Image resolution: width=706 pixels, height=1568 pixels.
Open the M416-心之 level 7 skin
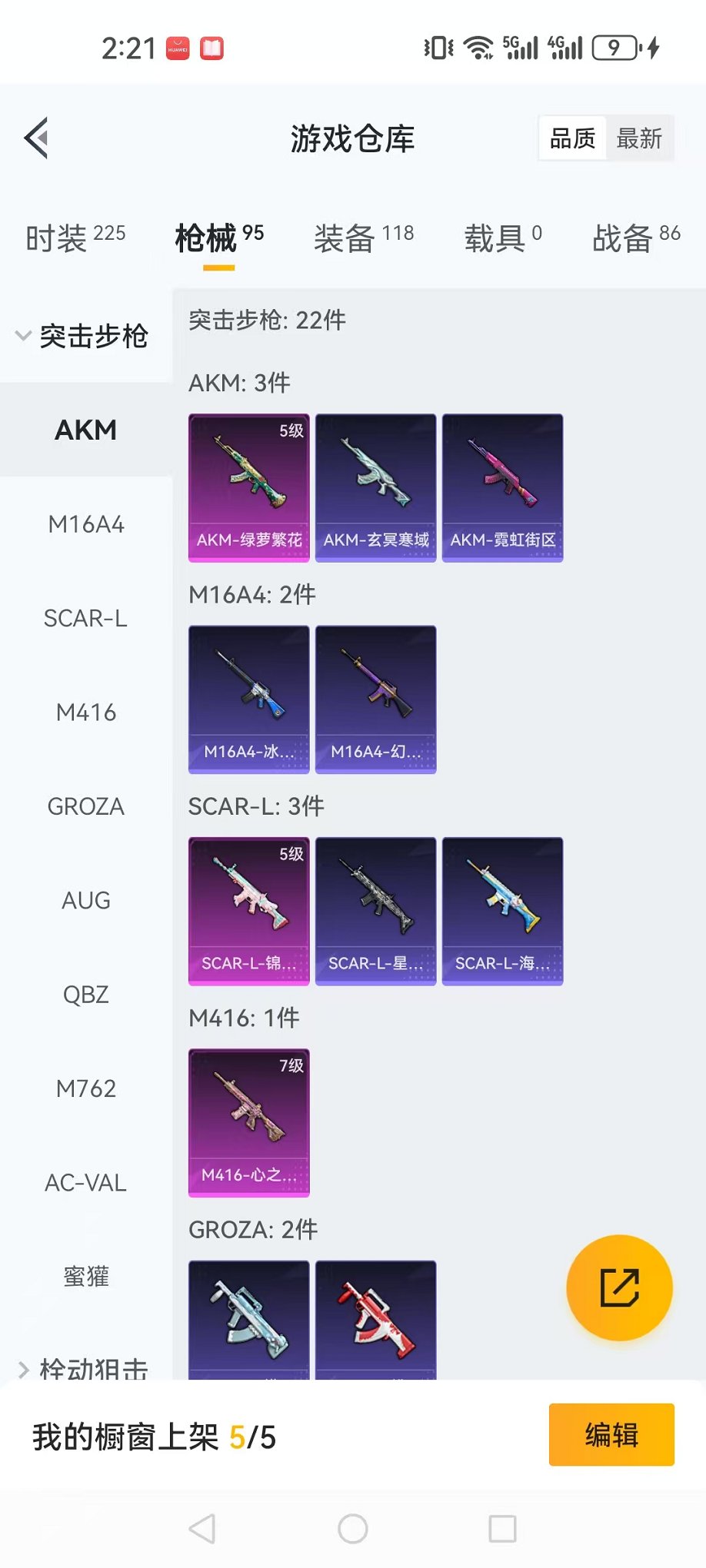click(x=249, y=1122)
